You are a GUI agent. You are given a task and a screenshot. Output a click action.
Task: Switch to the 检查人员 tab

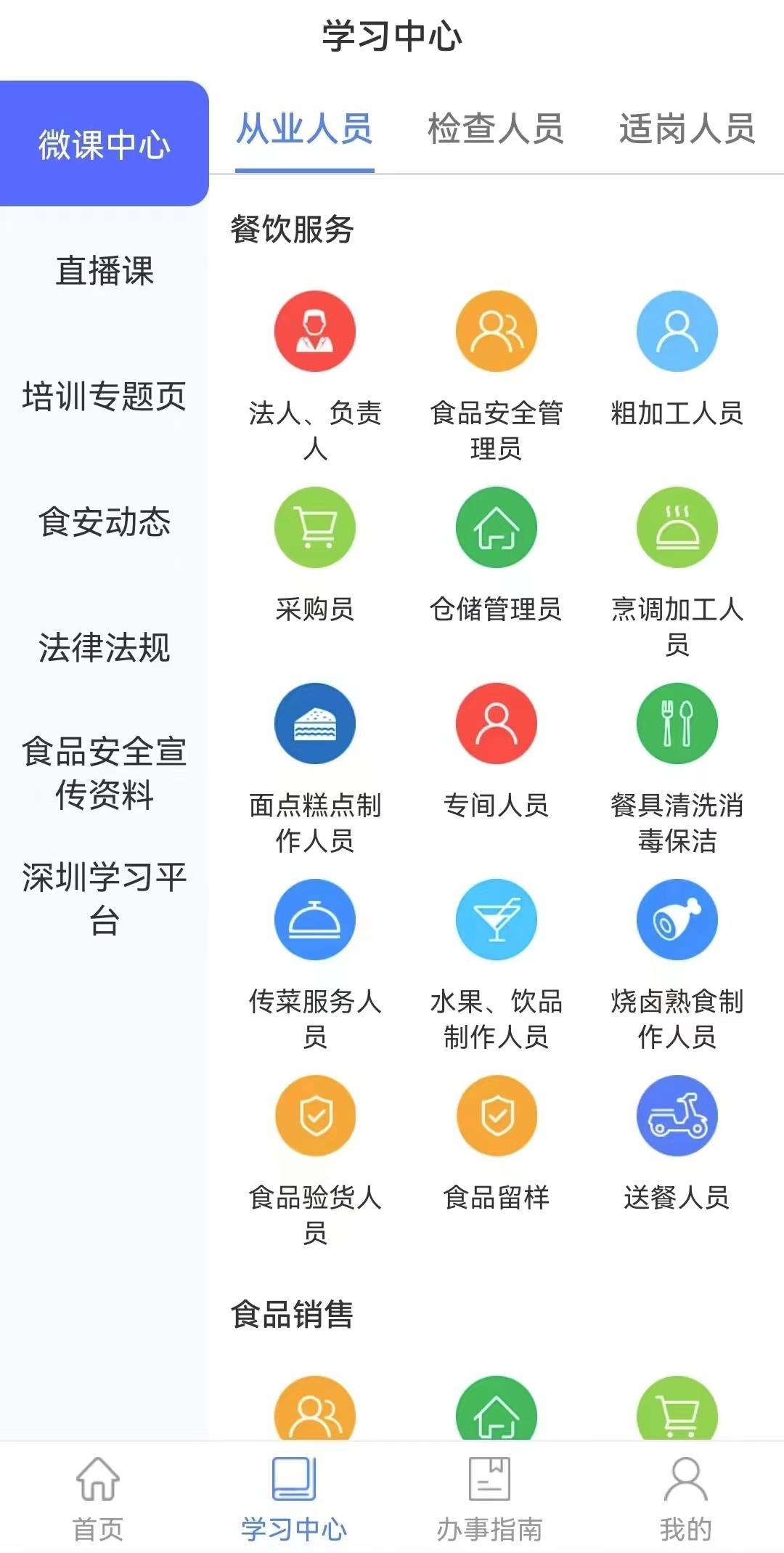tap(496, 129)
